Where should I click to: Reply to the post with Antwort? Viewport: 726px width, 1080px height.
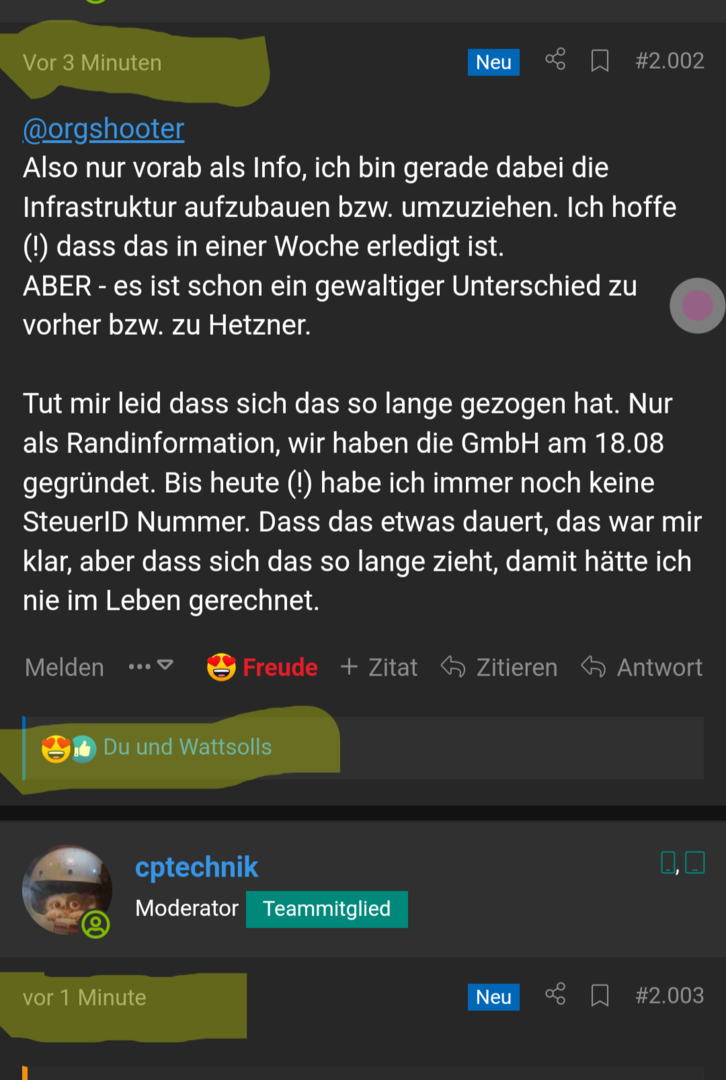[642, 667]
